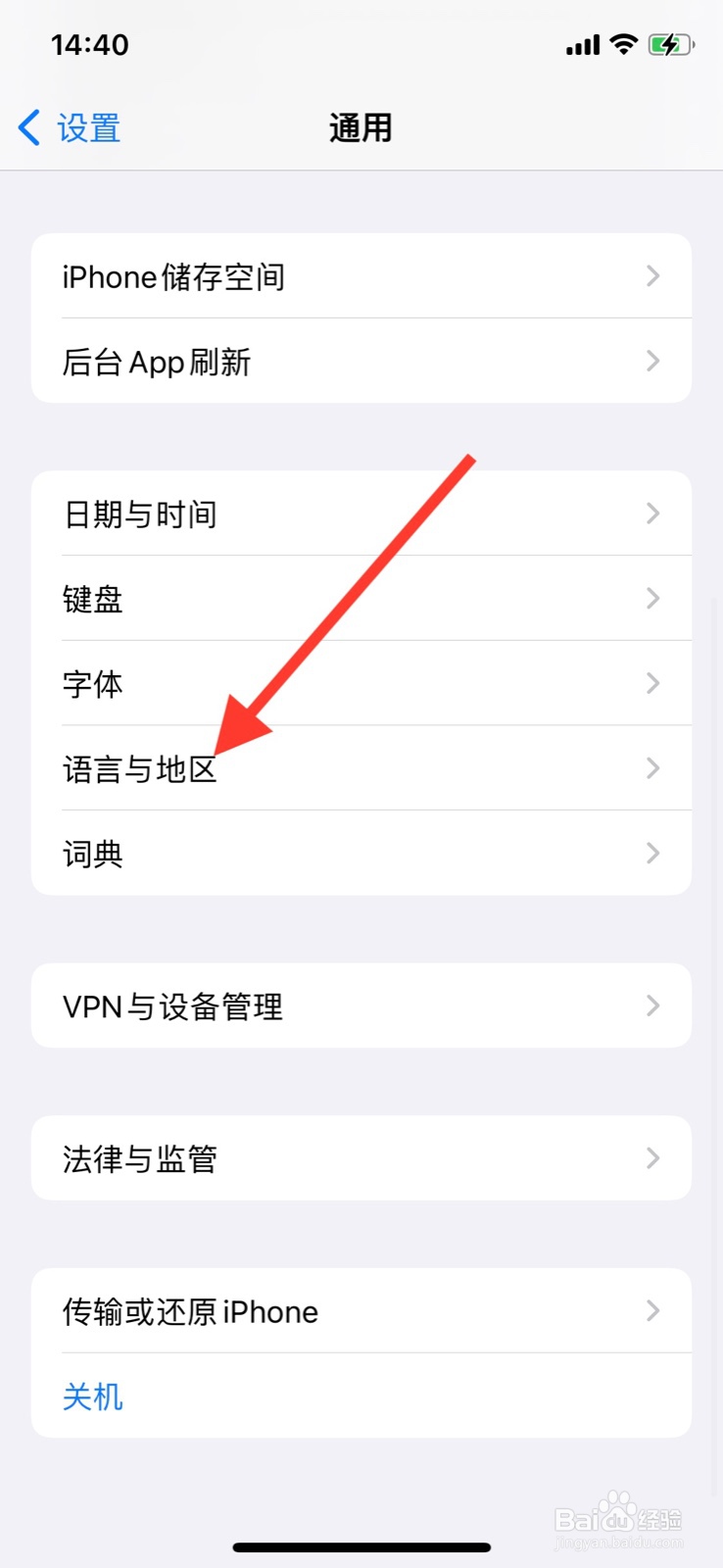This screenshot has height=1568, width=723.
Task: Tap the blue 关机 option
Action: coord(92,1396)
